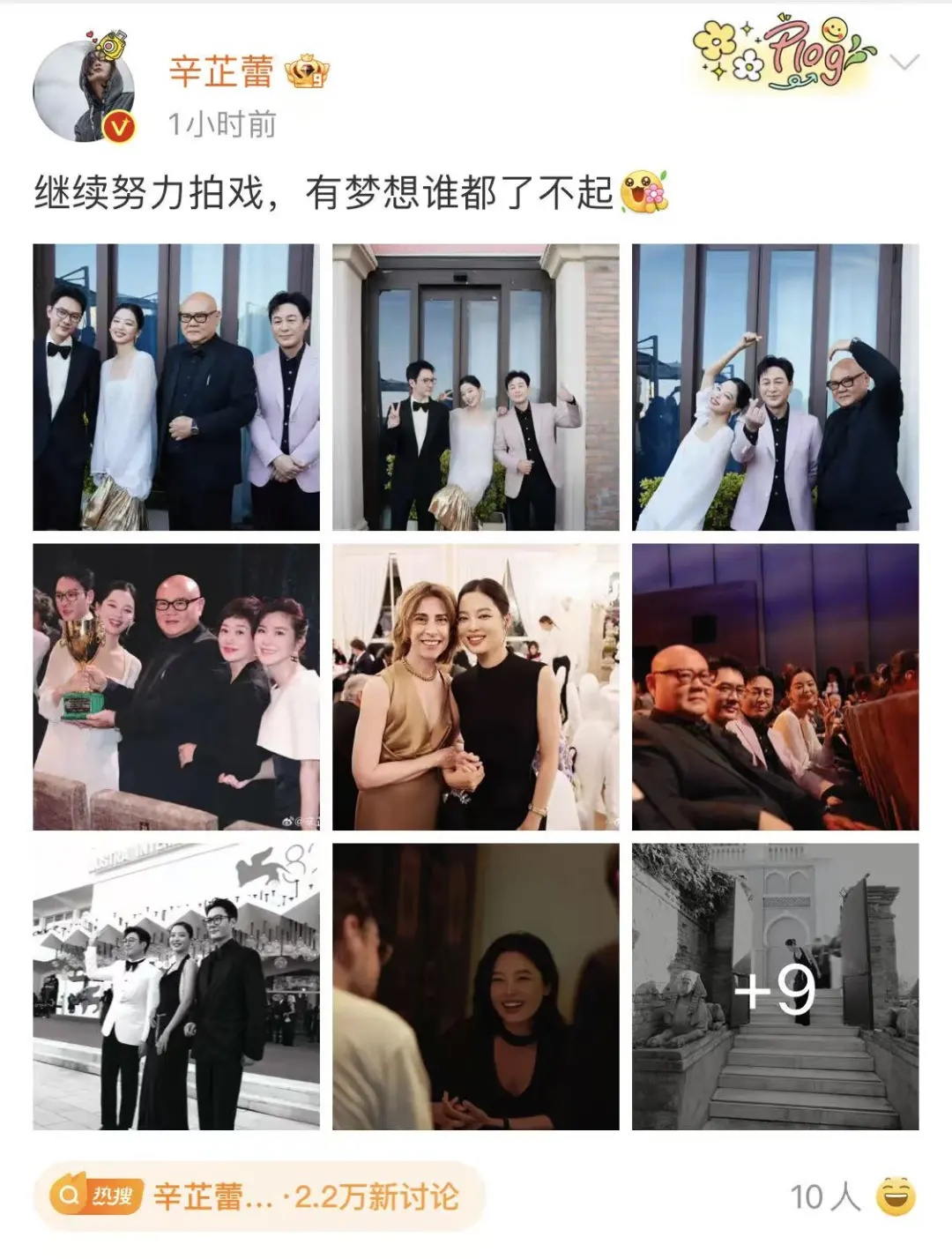Screen dimensions: 952x1259
Task: Tap the laughing emoji reaction with 10人
Action: (895, 1196)
